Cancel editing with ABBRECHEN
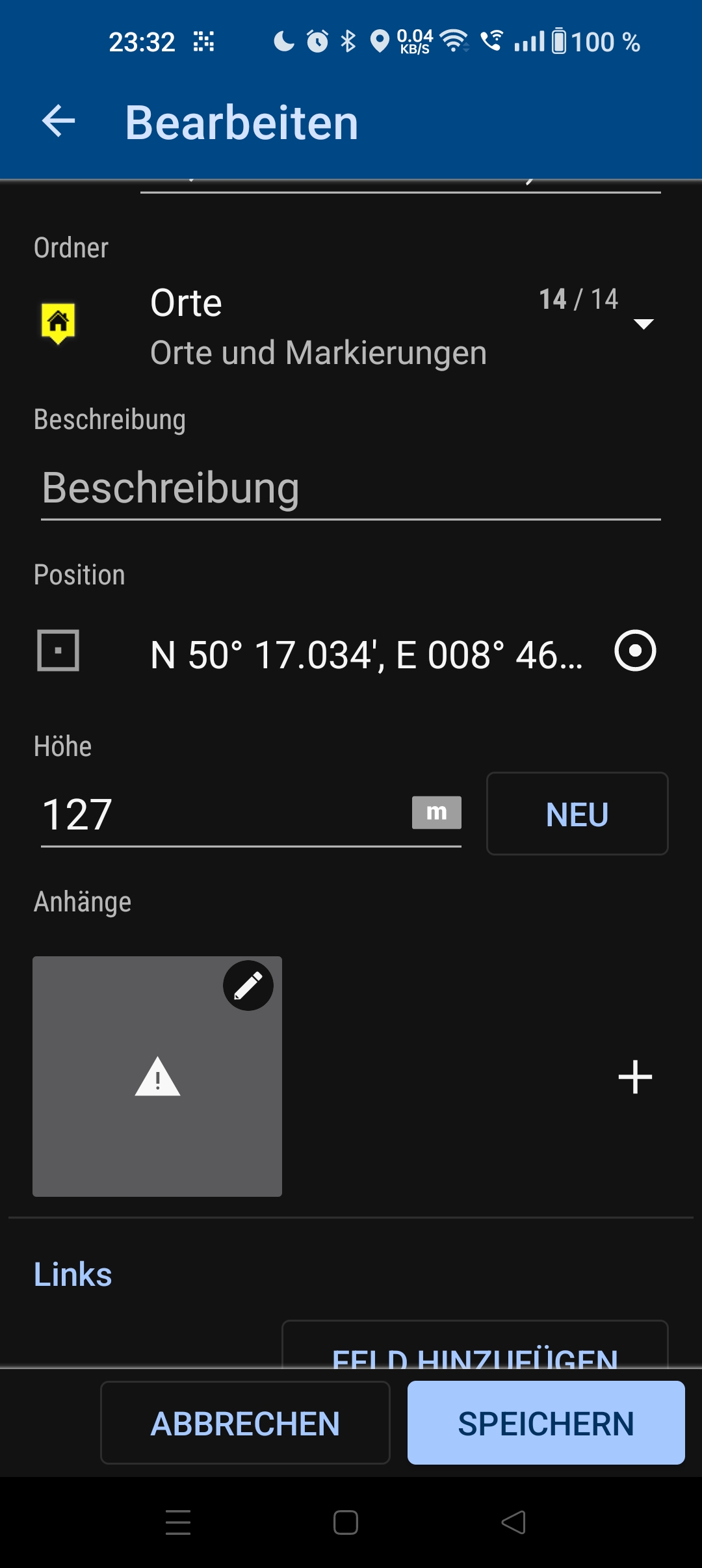Image resolution: width=702 pixels, height=1568 pixels. pos(245,1423)
